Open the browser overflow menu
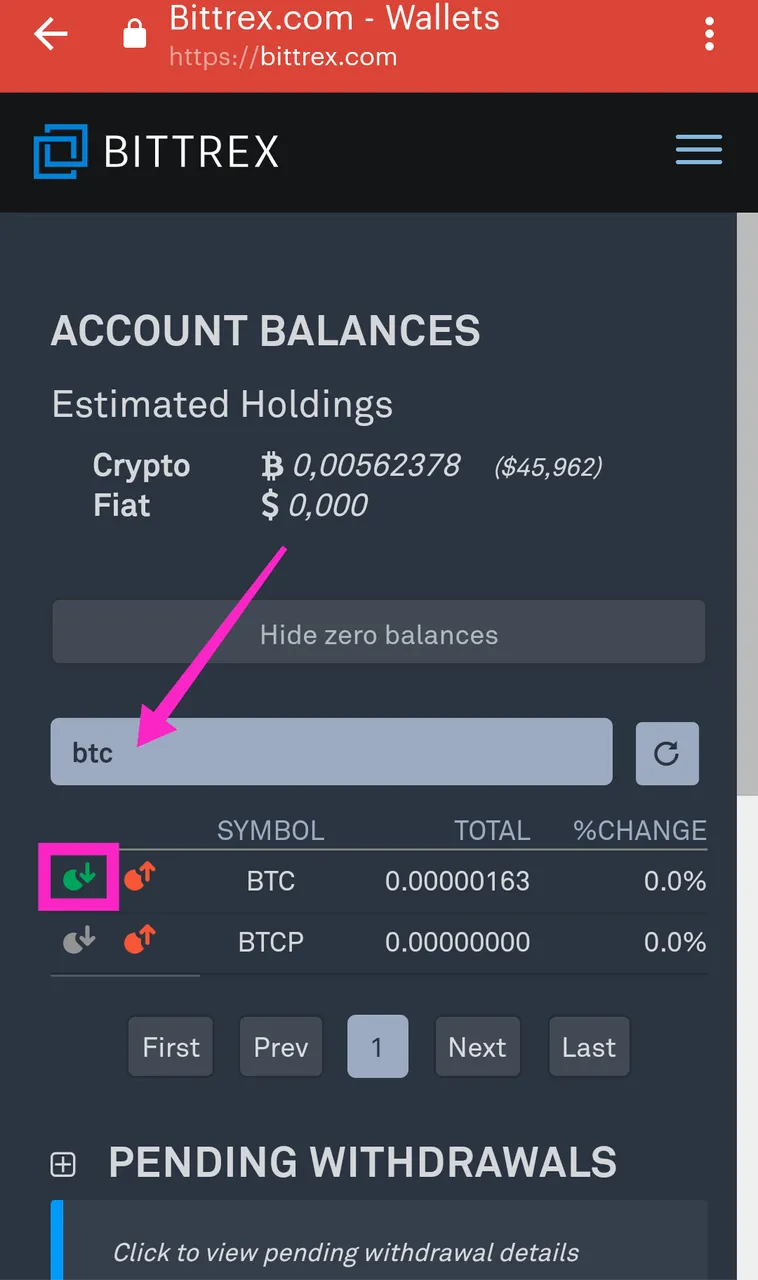Image resolution: width=758 pixels, height=1280 pixels. pyautogui.click(x=709, y=34)
